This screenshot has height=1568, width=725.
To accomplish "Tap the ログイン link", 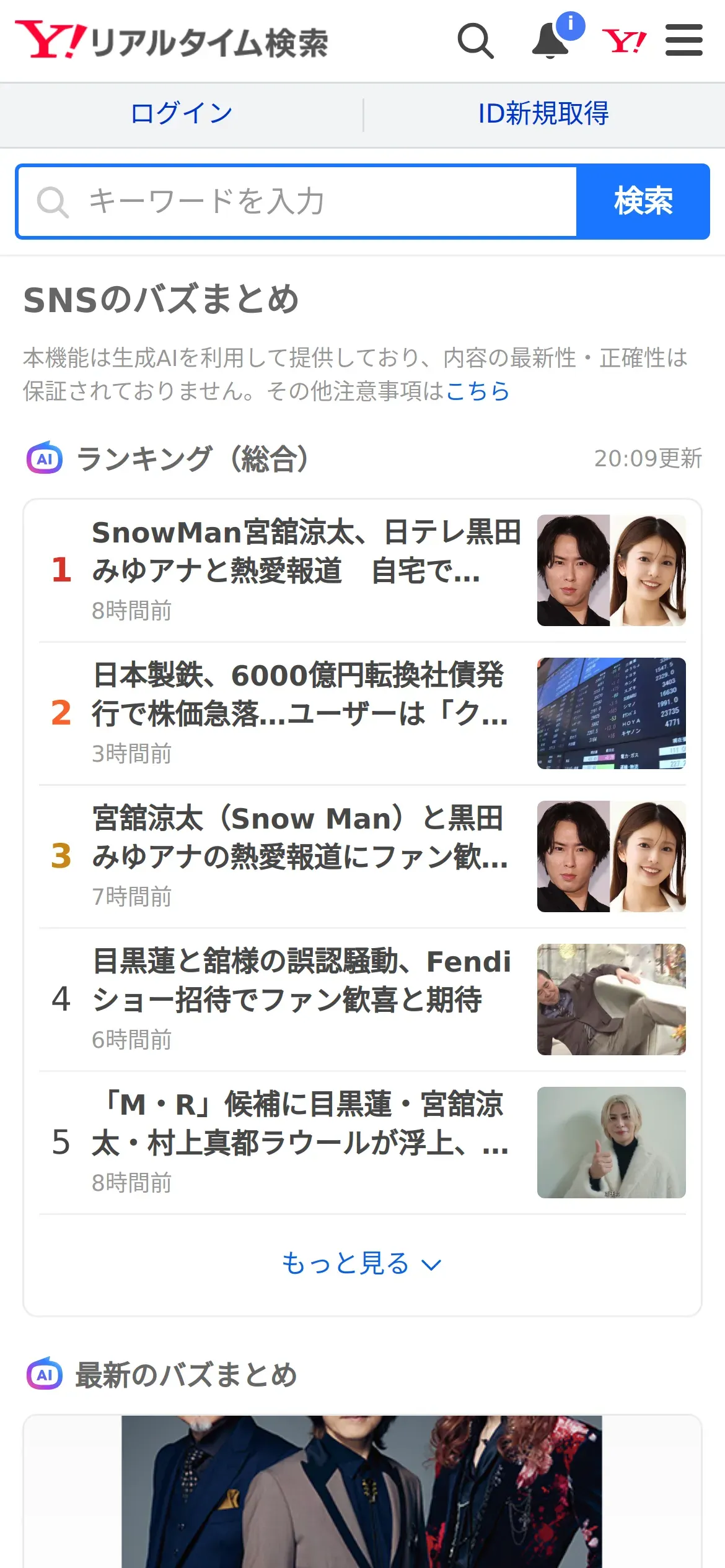I will (x=182, y=114).
